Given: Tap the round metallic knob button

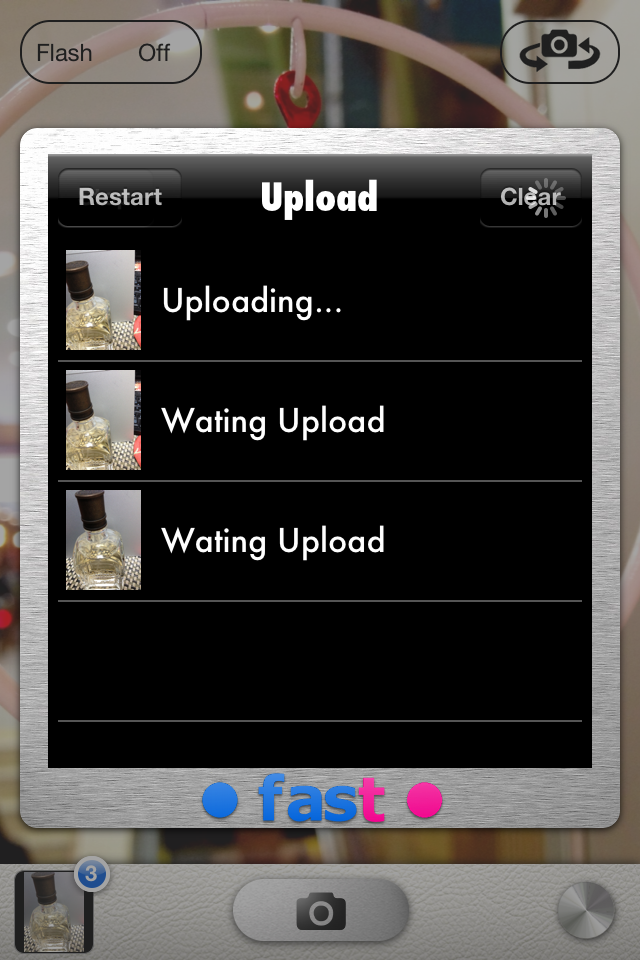Looking at the screenshot, I should click(x=585, y=910).
